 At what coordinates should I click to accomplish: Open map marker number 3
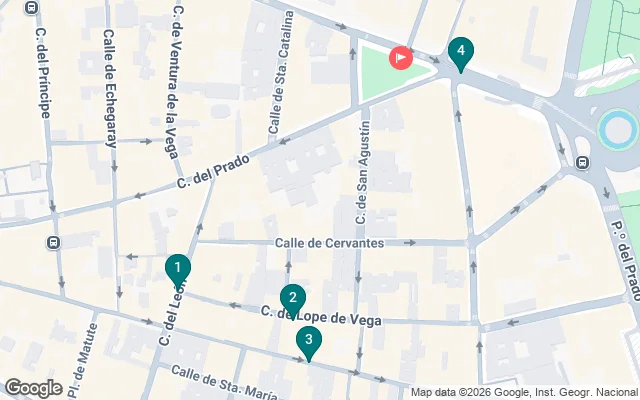(x=309, y=342)
